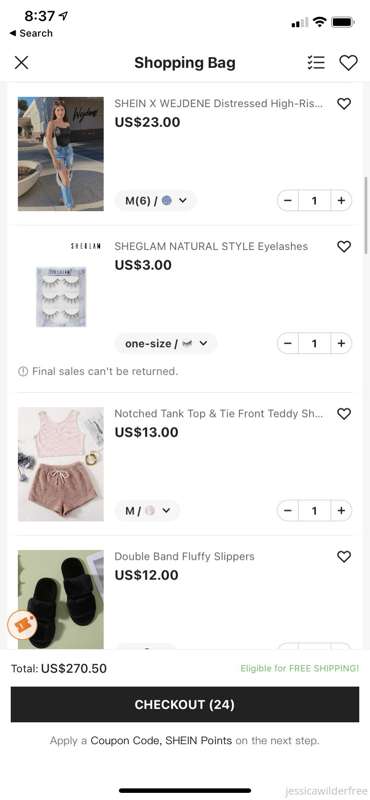The height and width of the screenshot is (800, 370).
Task: Decrease quantity of SHEGLAM Eyelashes
Action: tap(288, 343)
